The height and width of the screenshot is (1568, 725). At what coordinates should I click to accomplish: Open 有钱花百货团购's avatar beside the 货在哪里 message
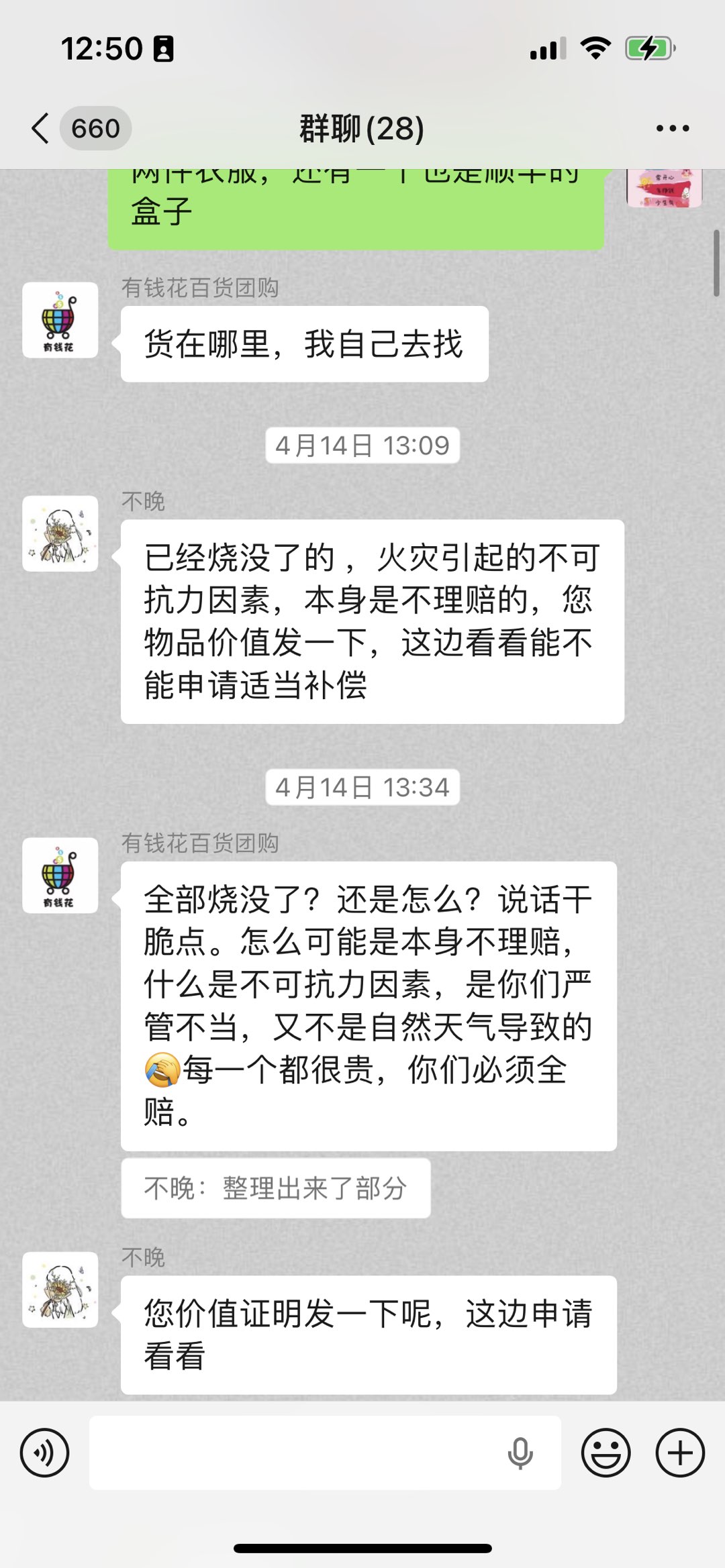pos(60,320)
